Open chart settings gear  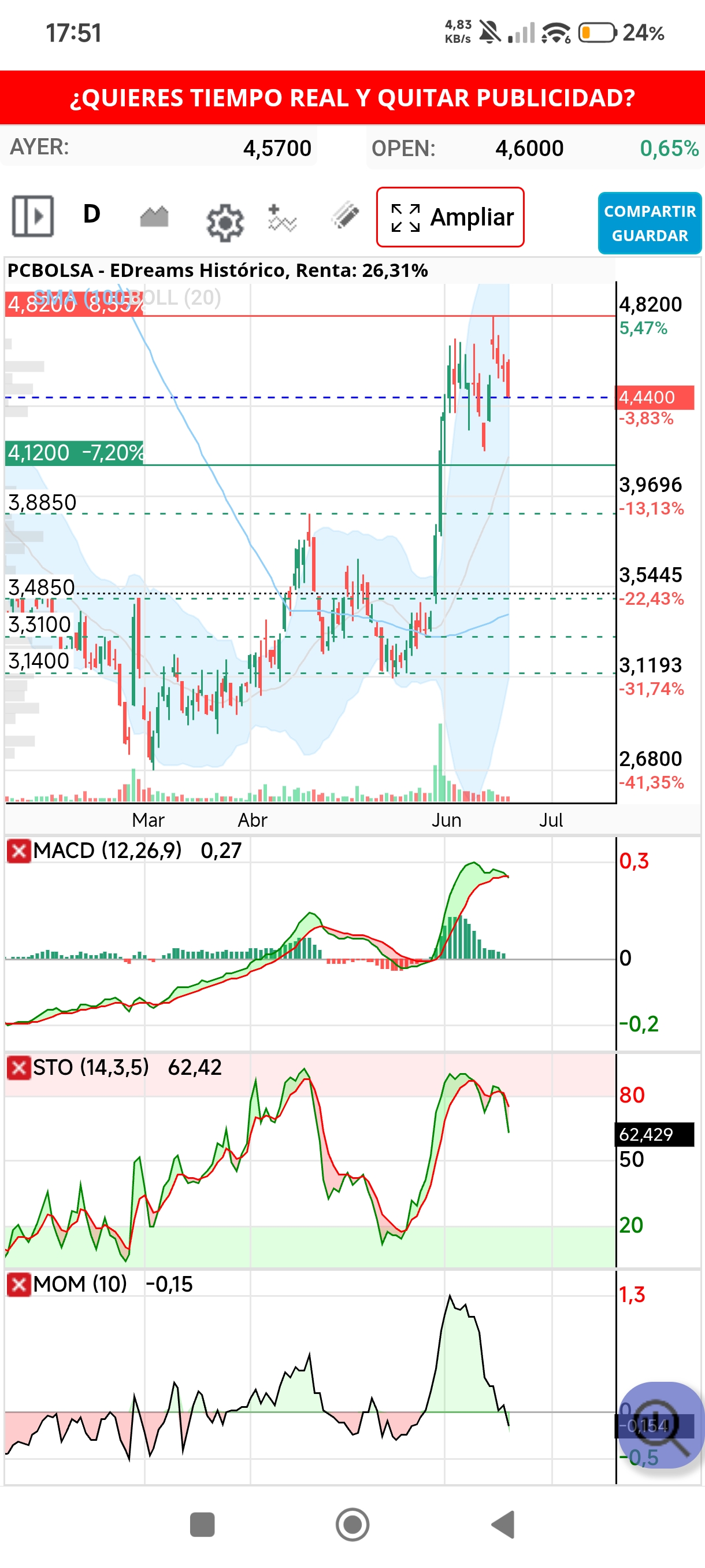tap(224, 223)
